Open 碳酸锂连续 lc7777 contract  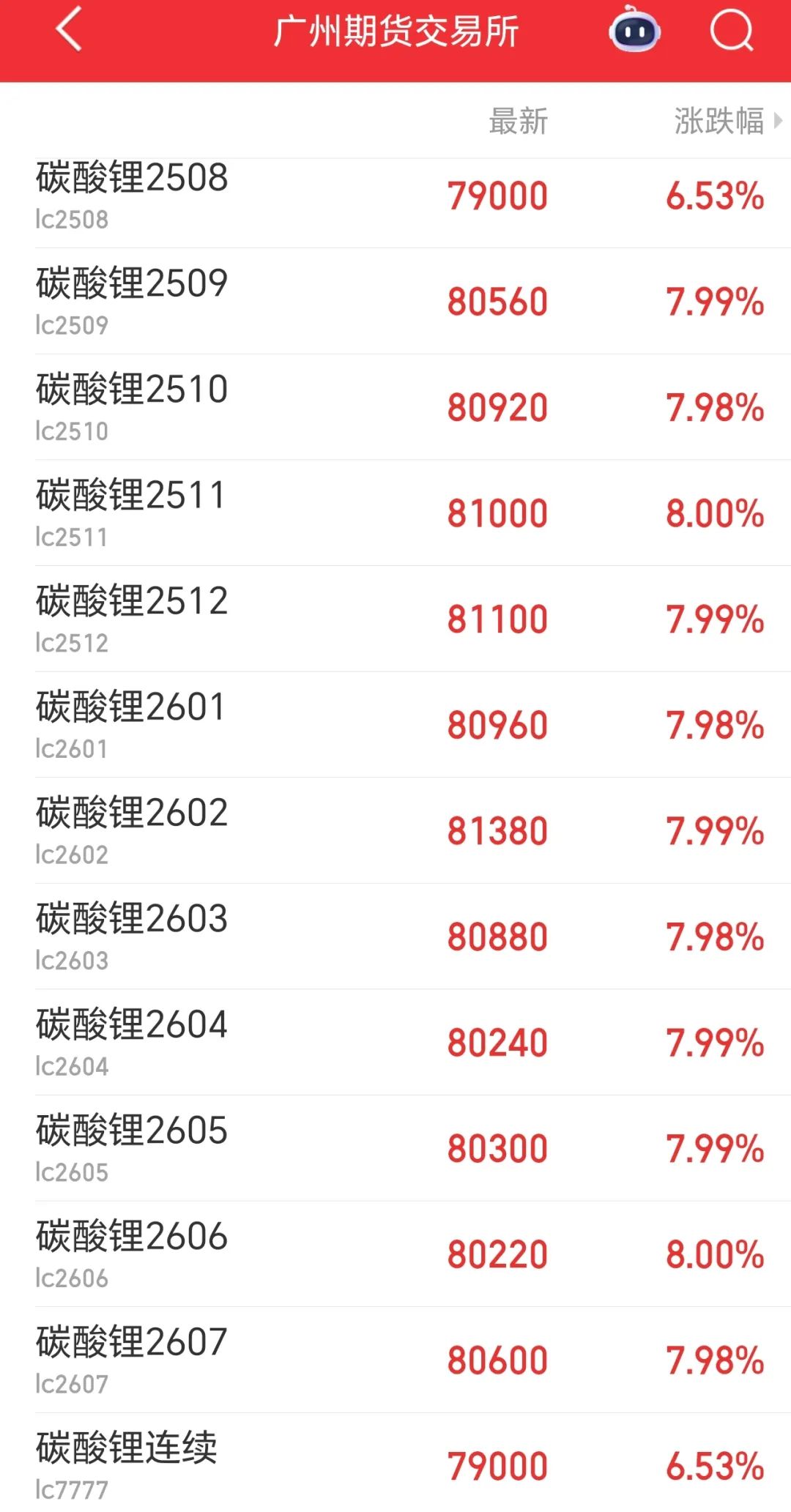pos(395,1464)
